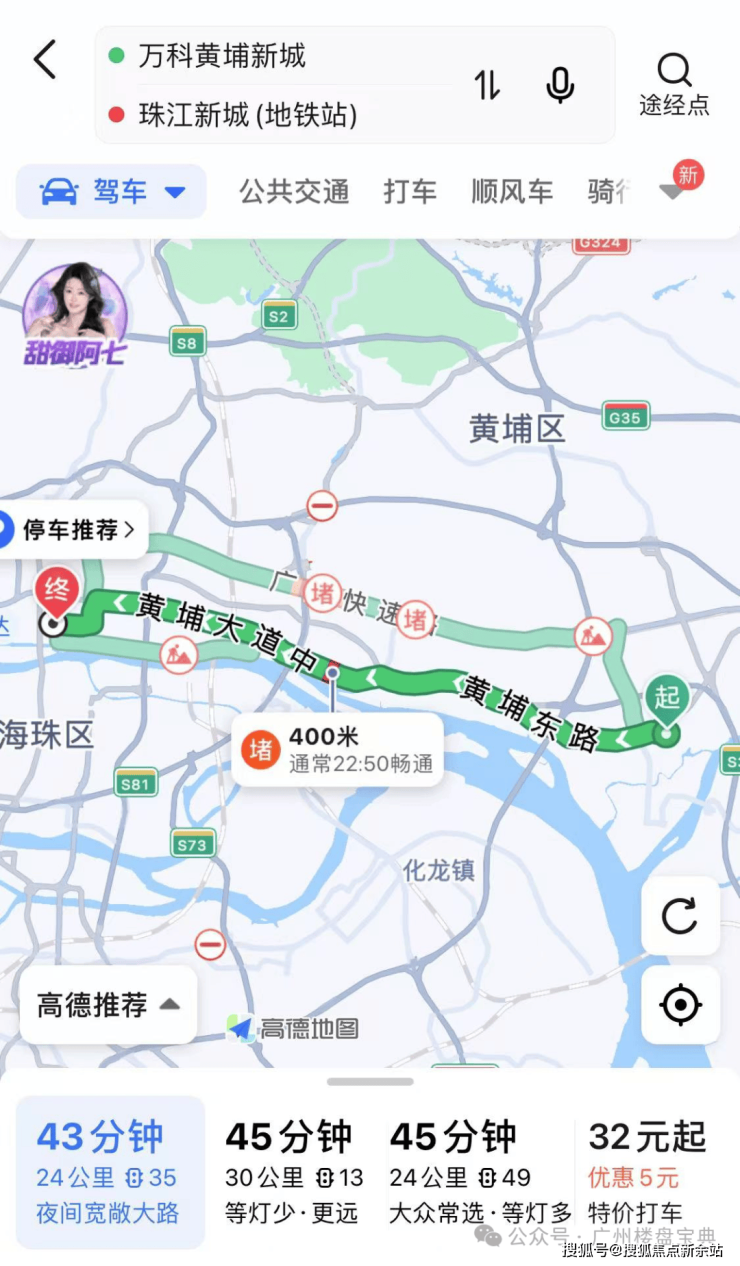This screenshot has height=1266, width=740.
Task: Switch to the 顺风车 tab
Action: [512, 191]
